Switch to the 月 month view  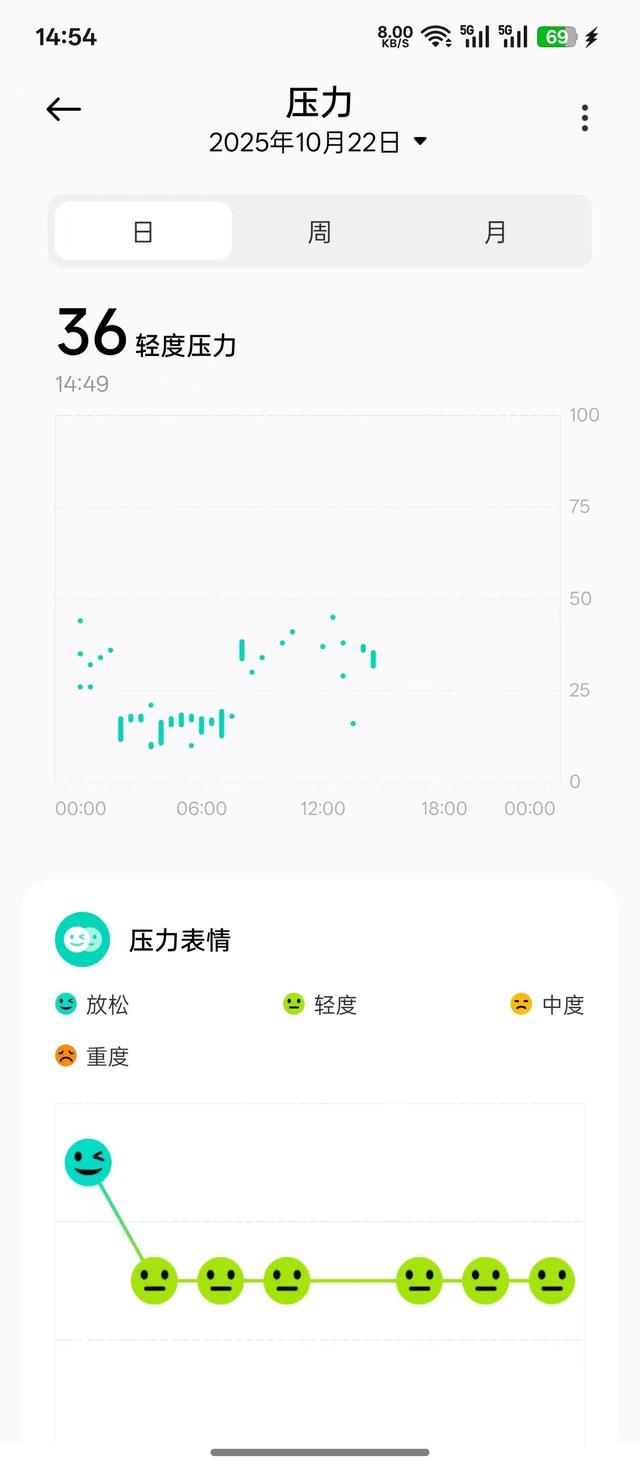[495, 232]
